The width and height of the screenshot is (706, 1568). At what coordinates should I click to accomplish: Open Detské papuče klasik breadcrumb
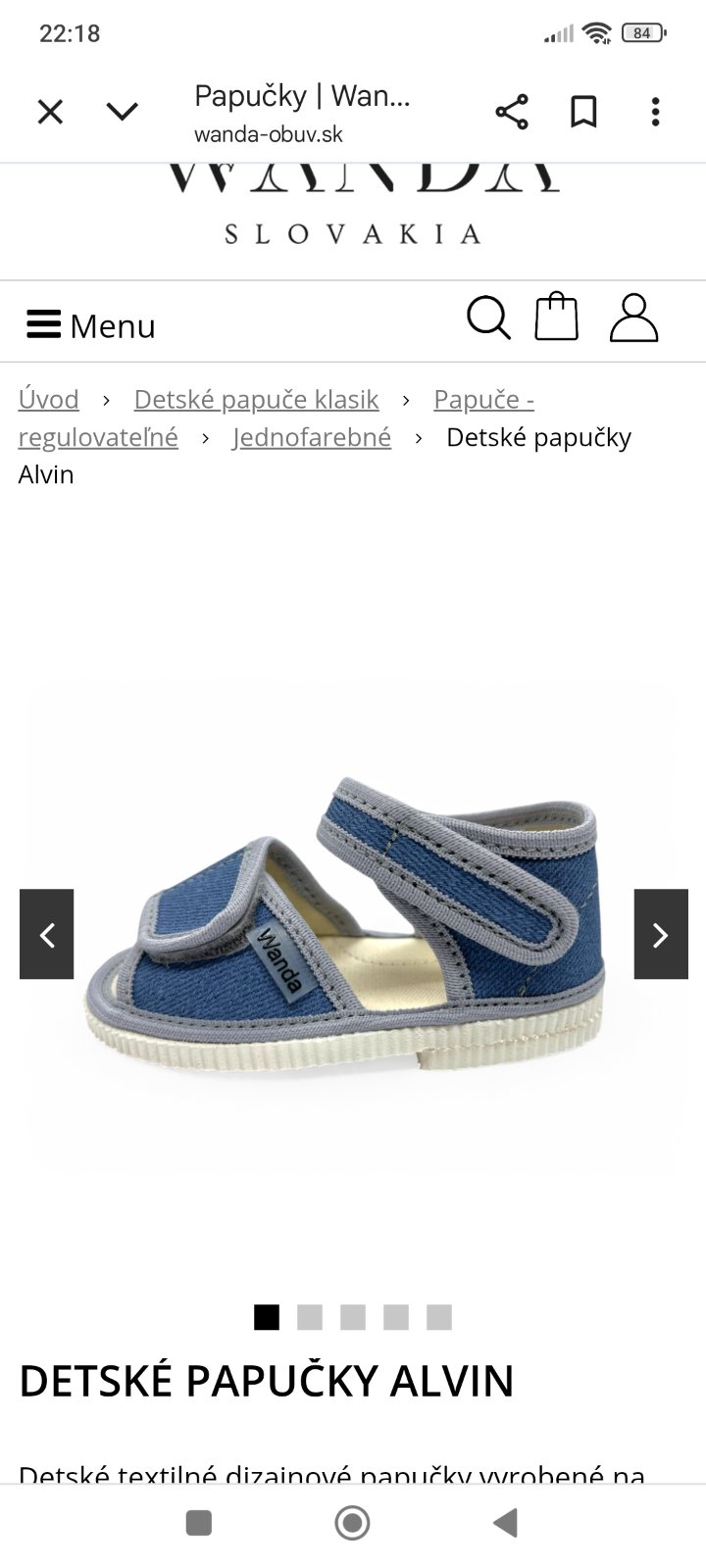click(256, 399)
